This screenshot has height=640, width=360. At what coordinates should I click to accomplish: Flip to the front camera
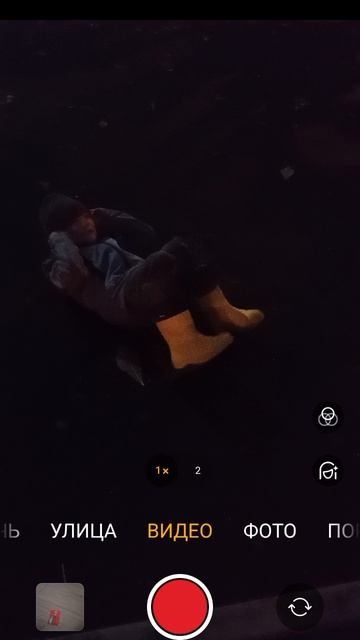[x=300, y=607]
